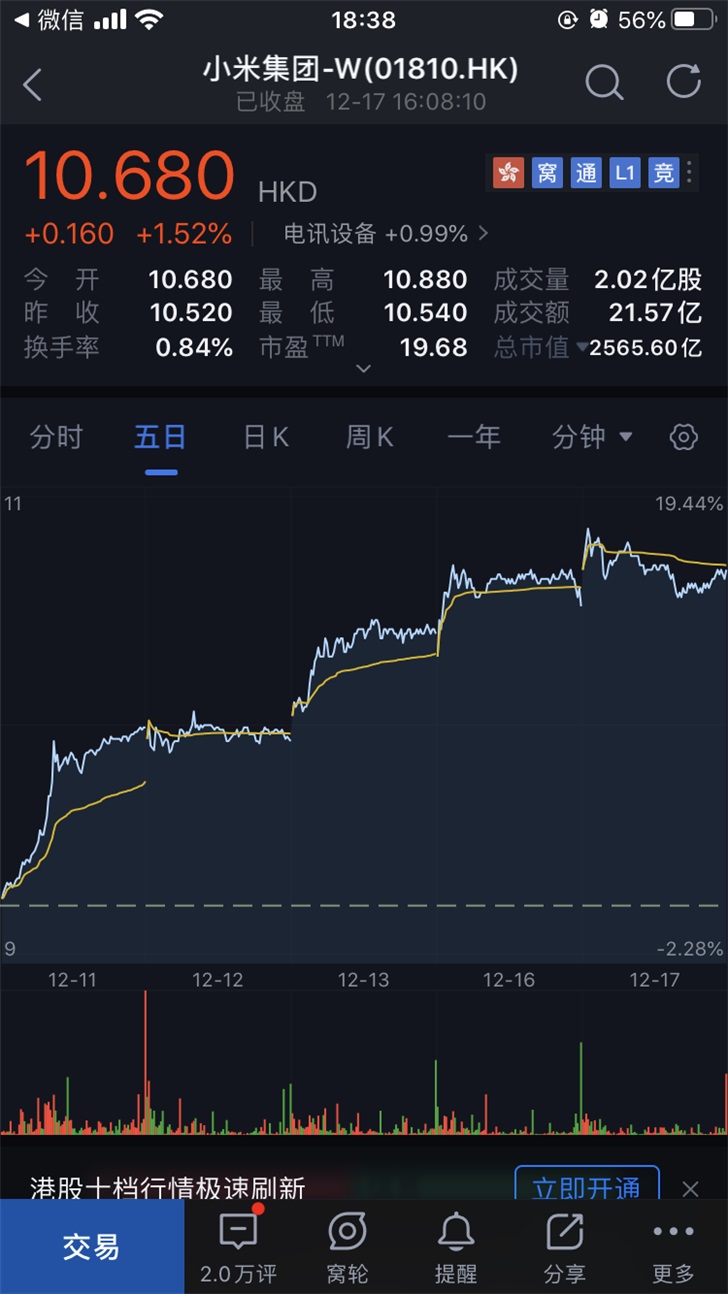The width and height of the screenshot is (728, 1294).
Task: Show the 一年 chart view
Action: tap(474, 437)
